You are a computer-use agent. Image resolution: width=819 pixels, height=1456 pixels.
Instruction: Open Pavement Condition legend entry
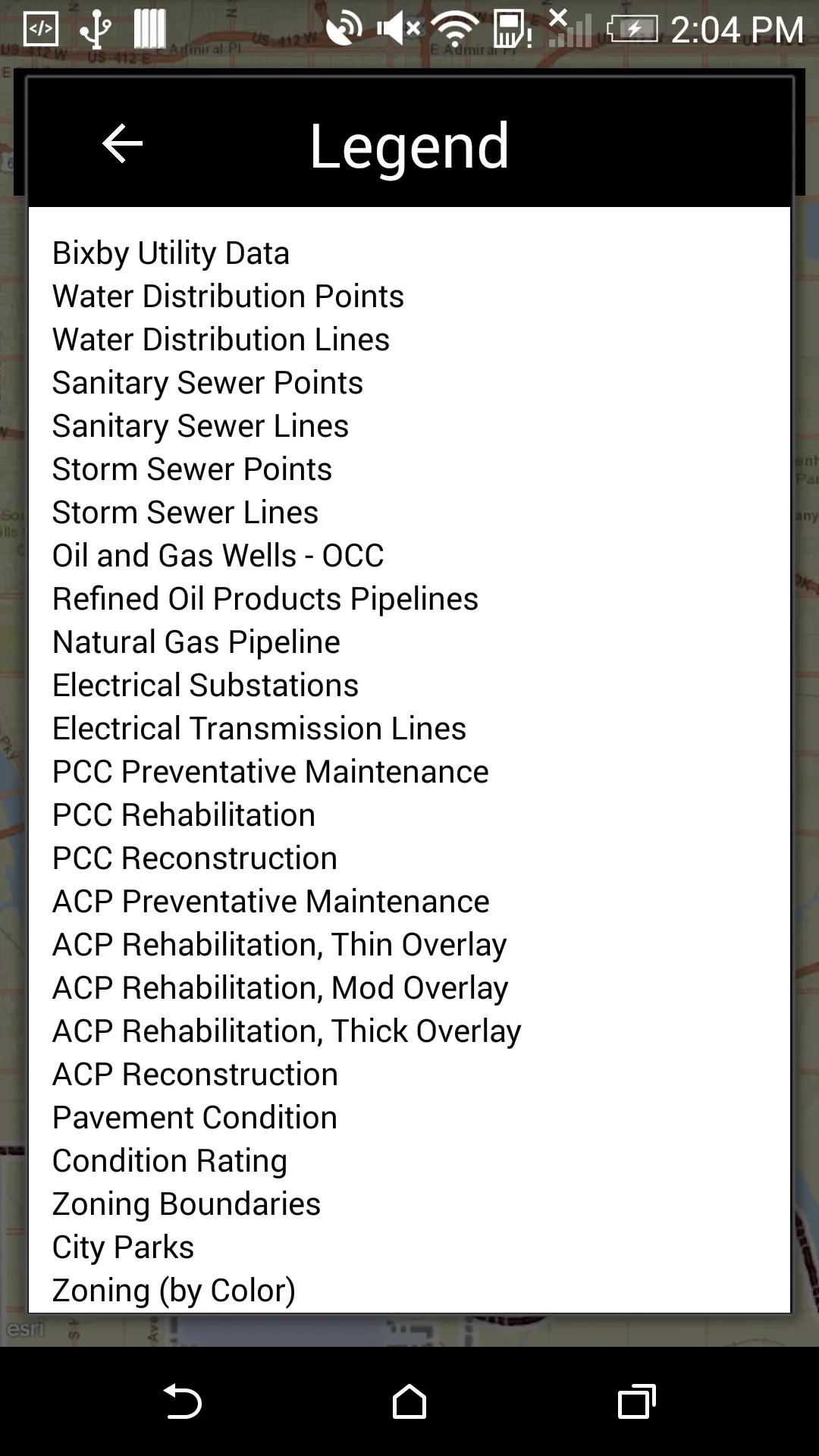pos(194,1118)
